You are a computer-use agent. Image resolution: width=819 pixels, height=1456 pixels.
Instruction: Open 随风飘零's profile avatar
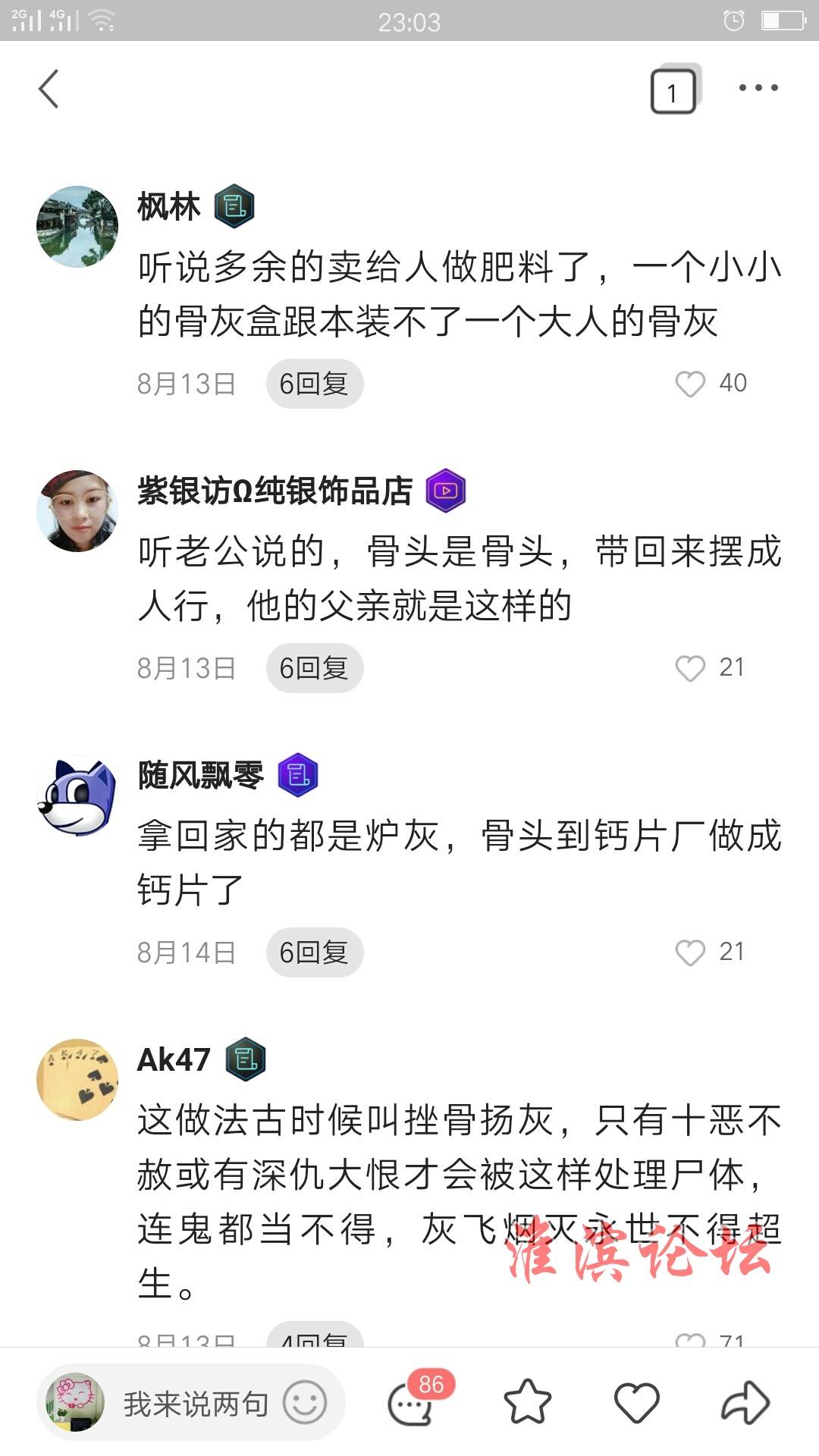tap(77, 795)
